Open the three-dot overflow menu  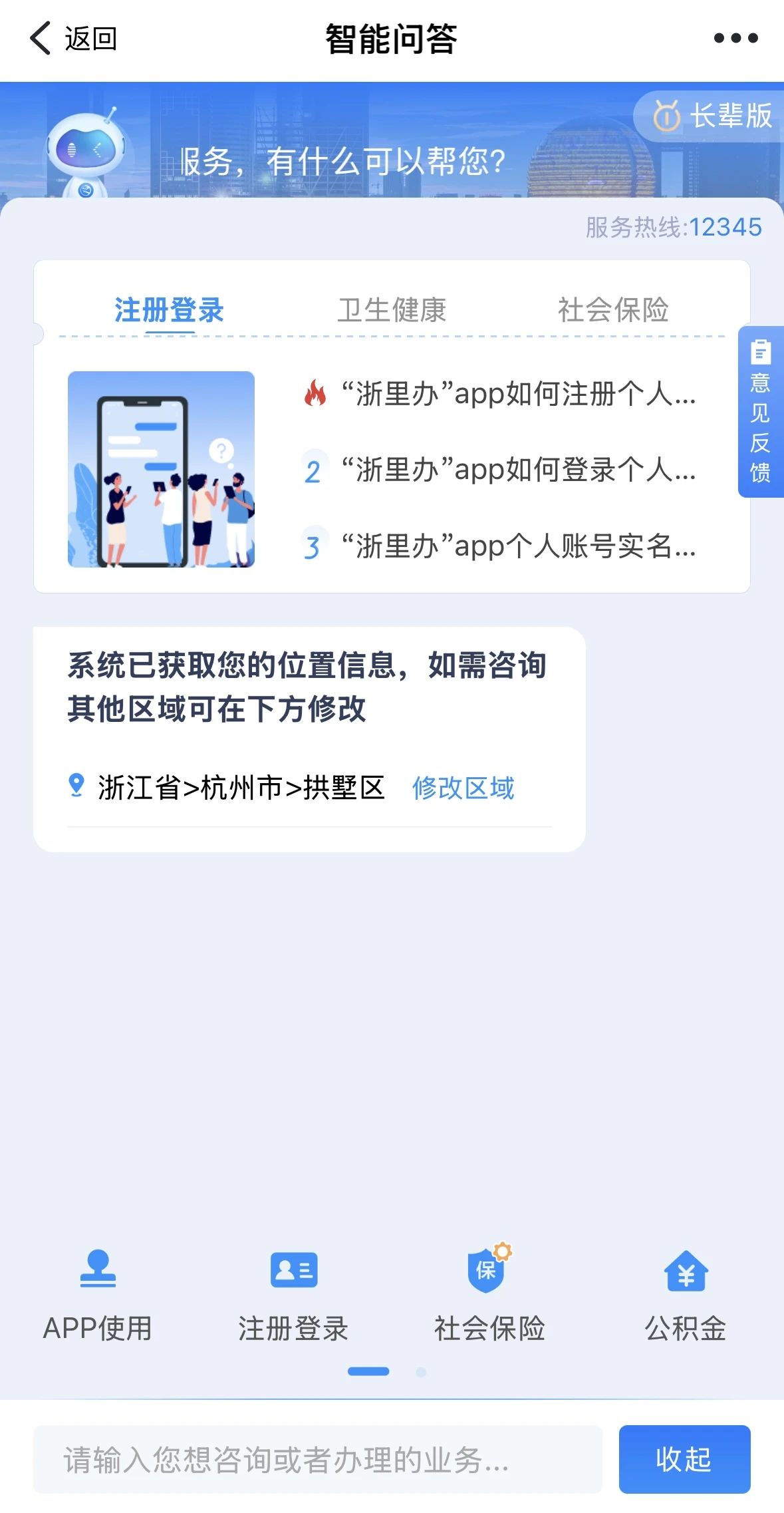point(735,39)
